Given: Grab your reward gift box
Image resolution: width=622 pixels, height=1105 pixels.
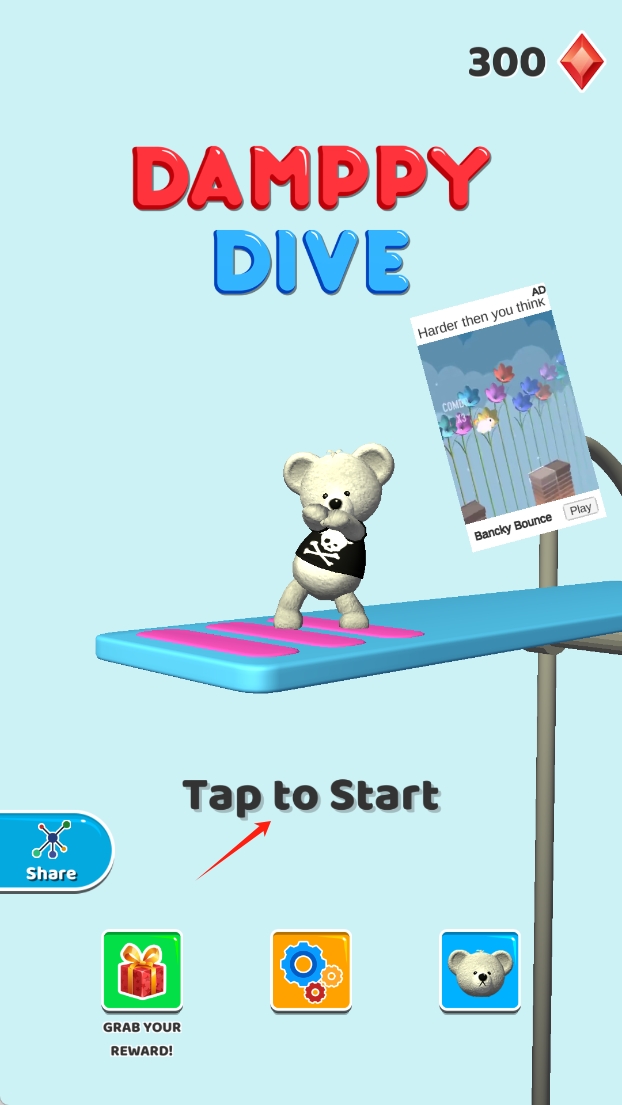Looking at the screenshot, I should point(142,970).
